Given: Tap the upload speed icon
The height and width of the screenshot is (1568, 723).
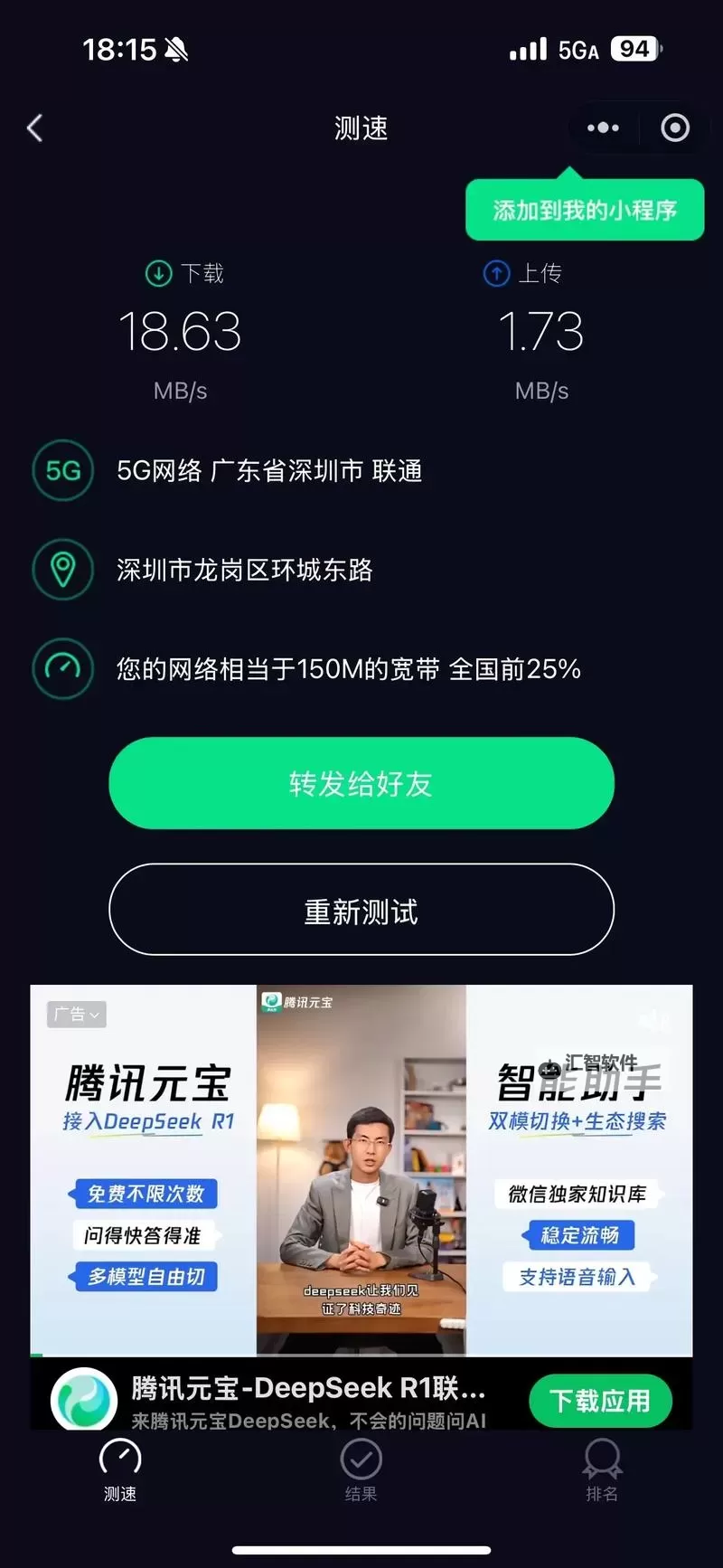Looking at the screenshot, I should click(496, 273).
